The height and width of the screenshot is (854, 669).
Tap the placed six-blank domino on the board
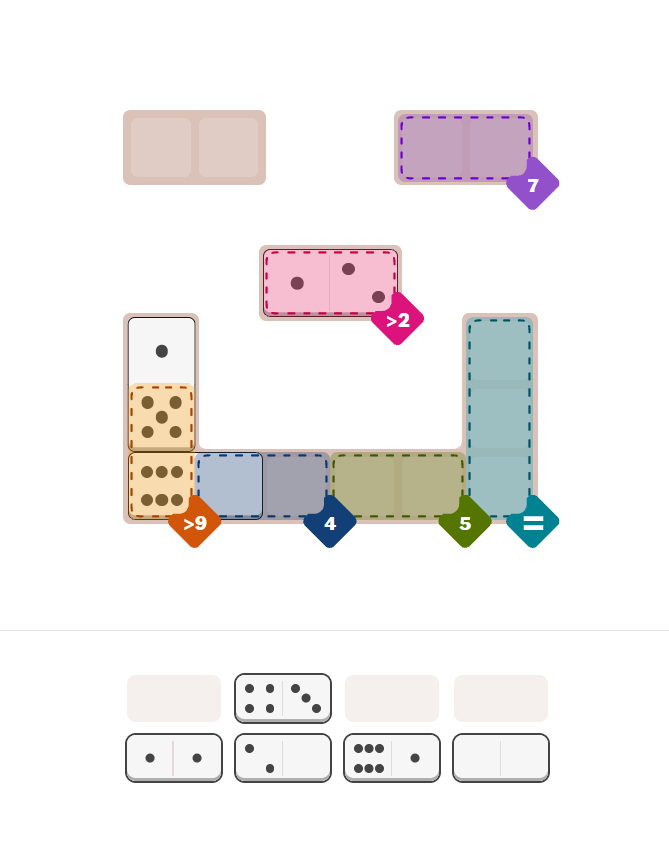pyautogui.click(x=196, y=486)
